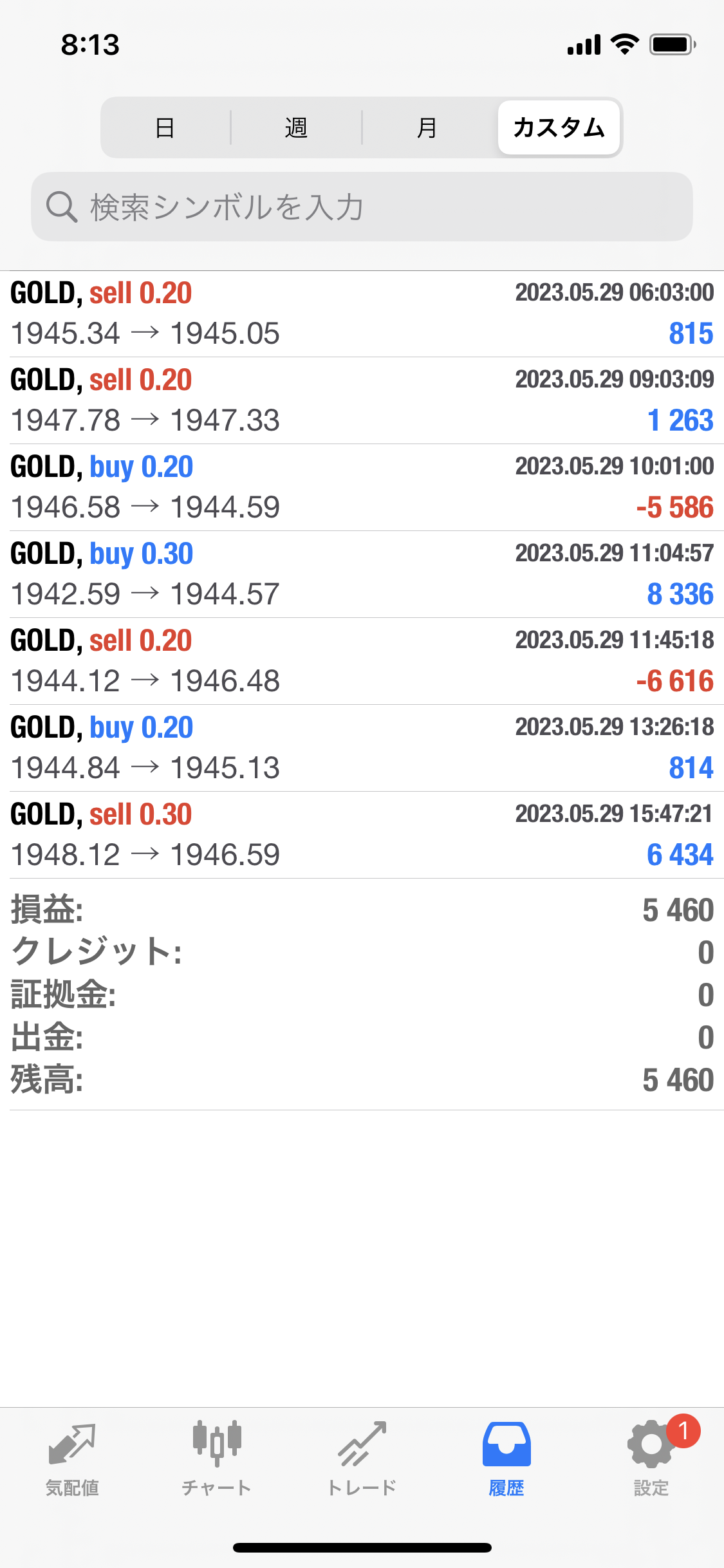Screen dimensions: 724x1568
Task: Select the カスタム period tab
Action: 559,127
